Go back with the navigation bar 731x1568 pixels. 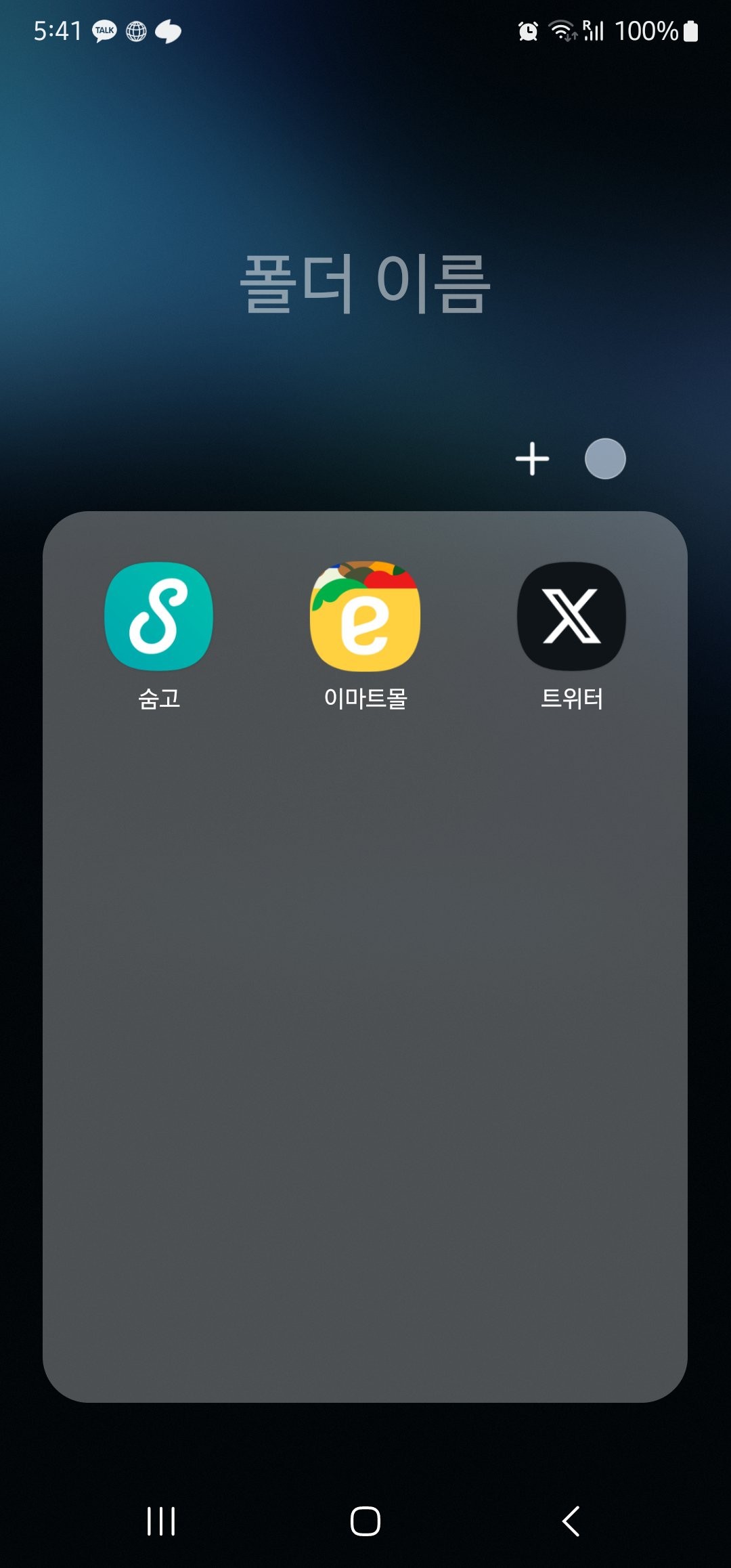[x=571, y=1521]
